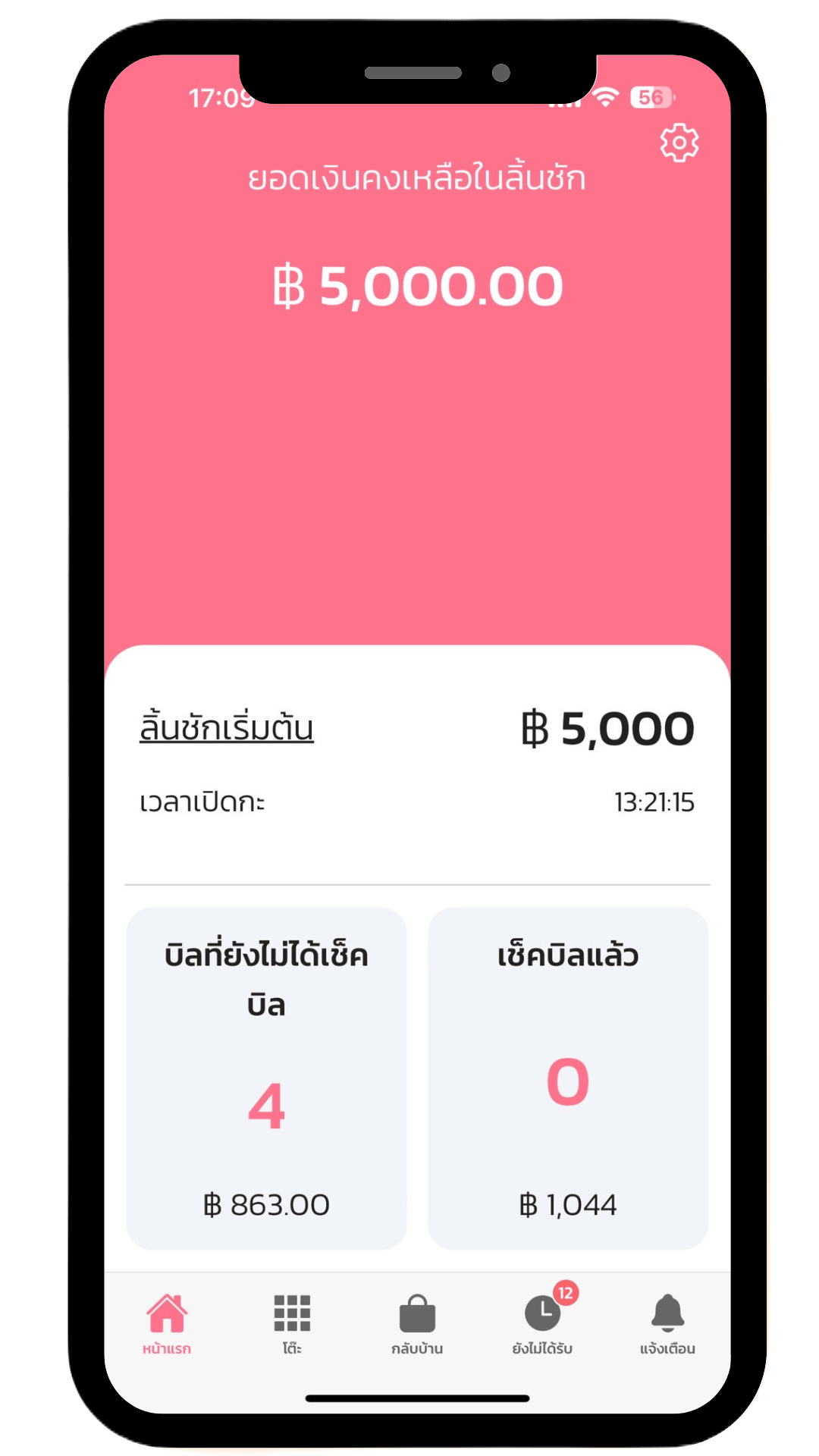Switch to the โต๊ะ tables tab
Image resolution: width=819 pixels, height=1456 pixels.
(x=292, y=1323)
